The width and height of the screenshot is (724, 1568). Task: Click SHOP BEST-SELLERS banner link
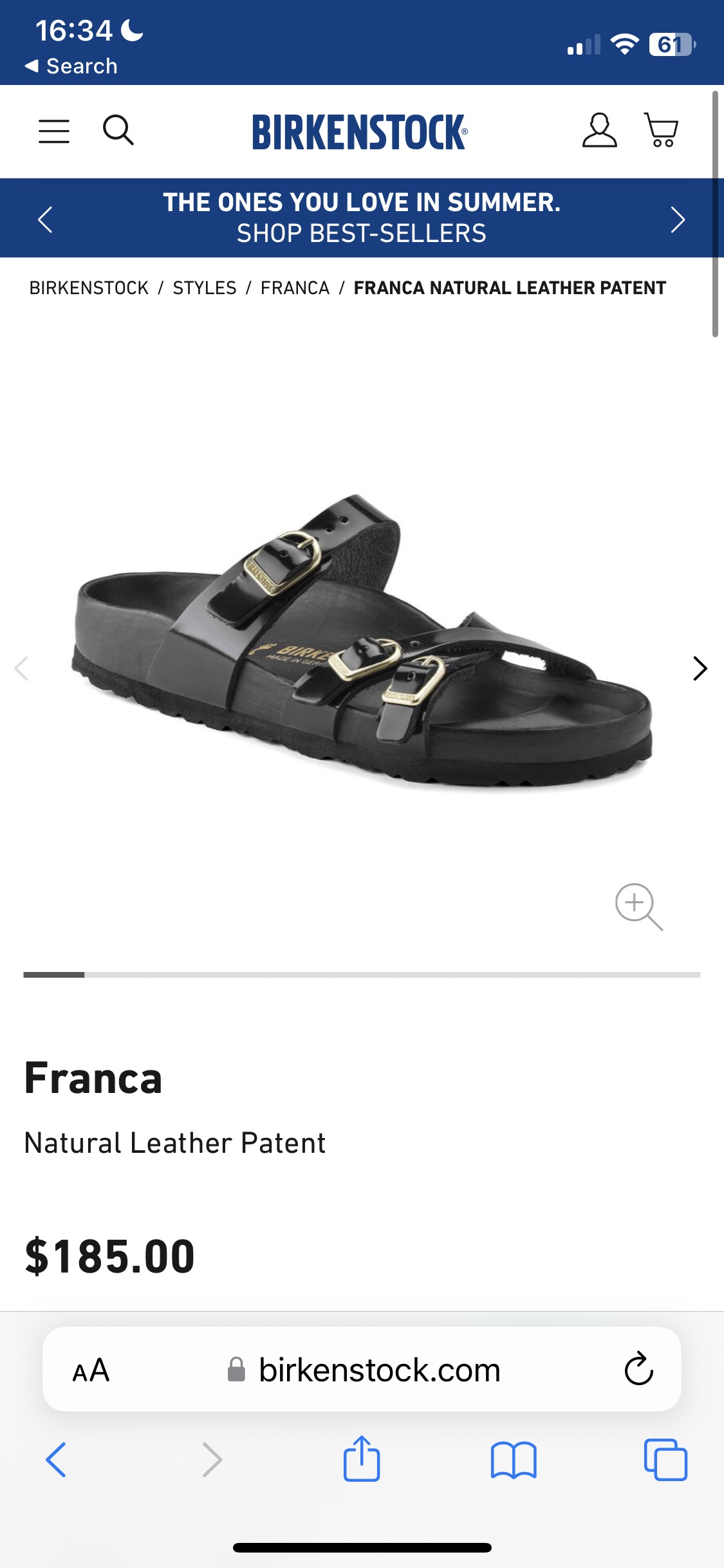(362, 234)
